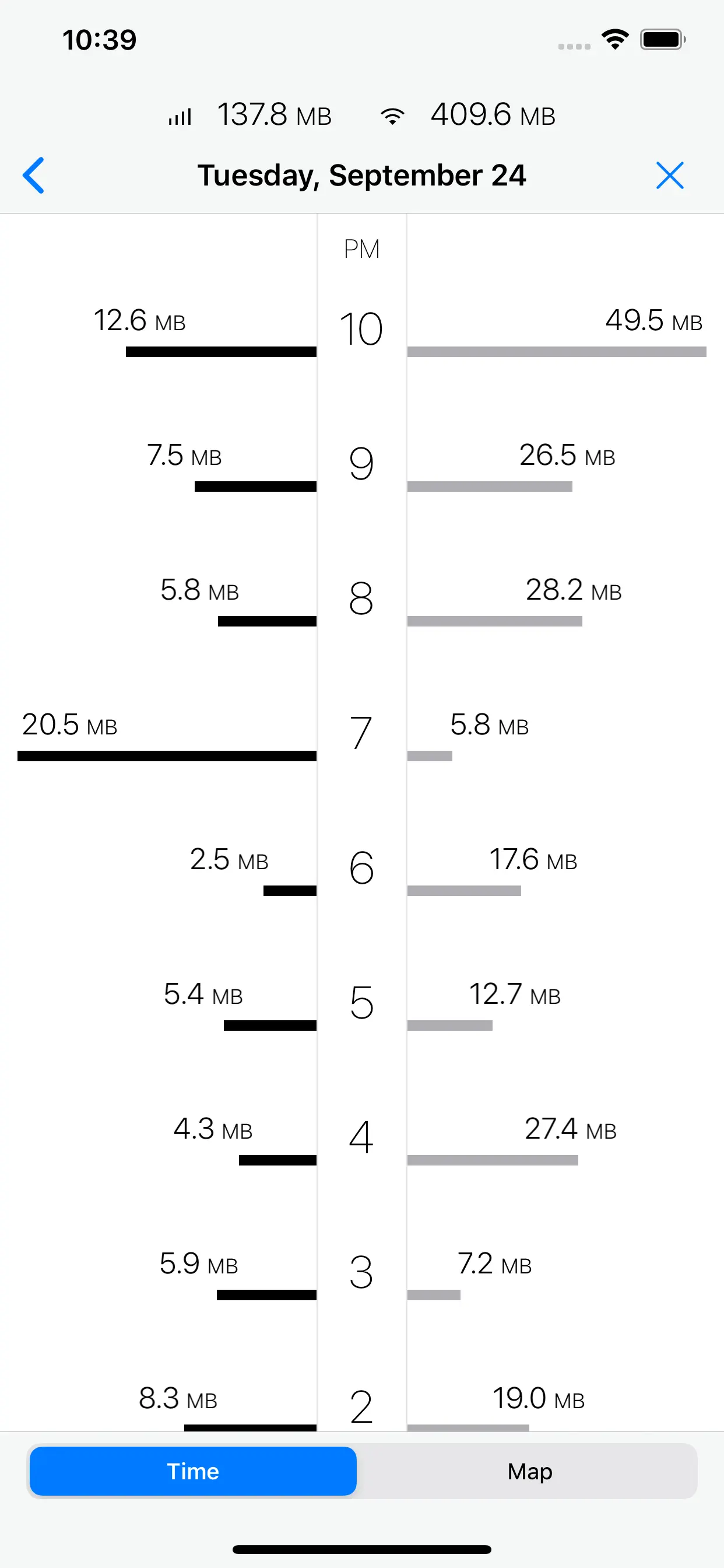Viewport: 724px width, 1568px height.
Task: Tap the 20.5 MB cellular bar at 7 PM
Action: (167, 756)
